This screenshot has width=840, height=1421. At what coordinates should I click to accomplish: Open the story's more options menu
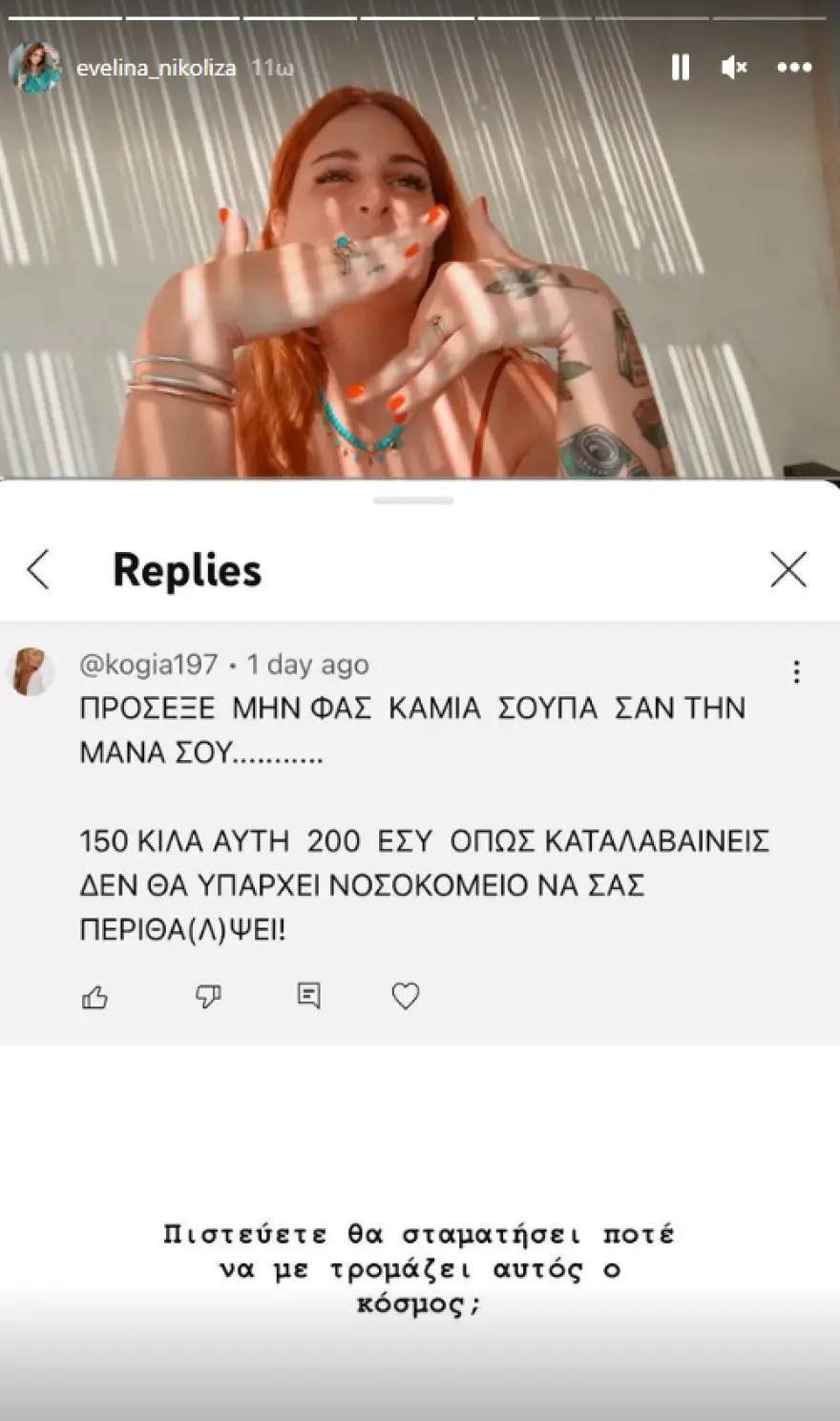794,67
